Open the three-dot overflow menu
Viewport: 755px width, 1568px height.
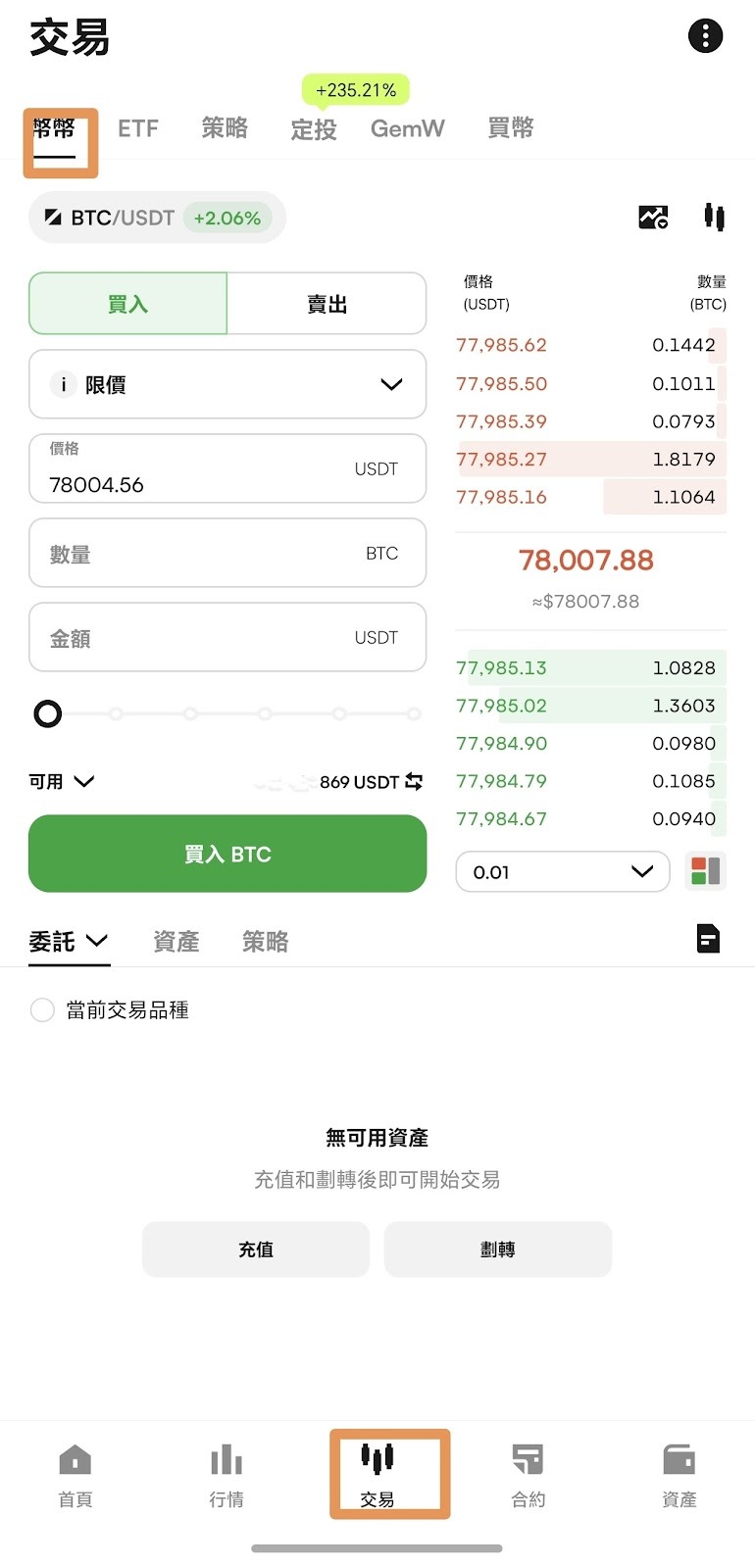pyautogui.click(x=706, y=36)
